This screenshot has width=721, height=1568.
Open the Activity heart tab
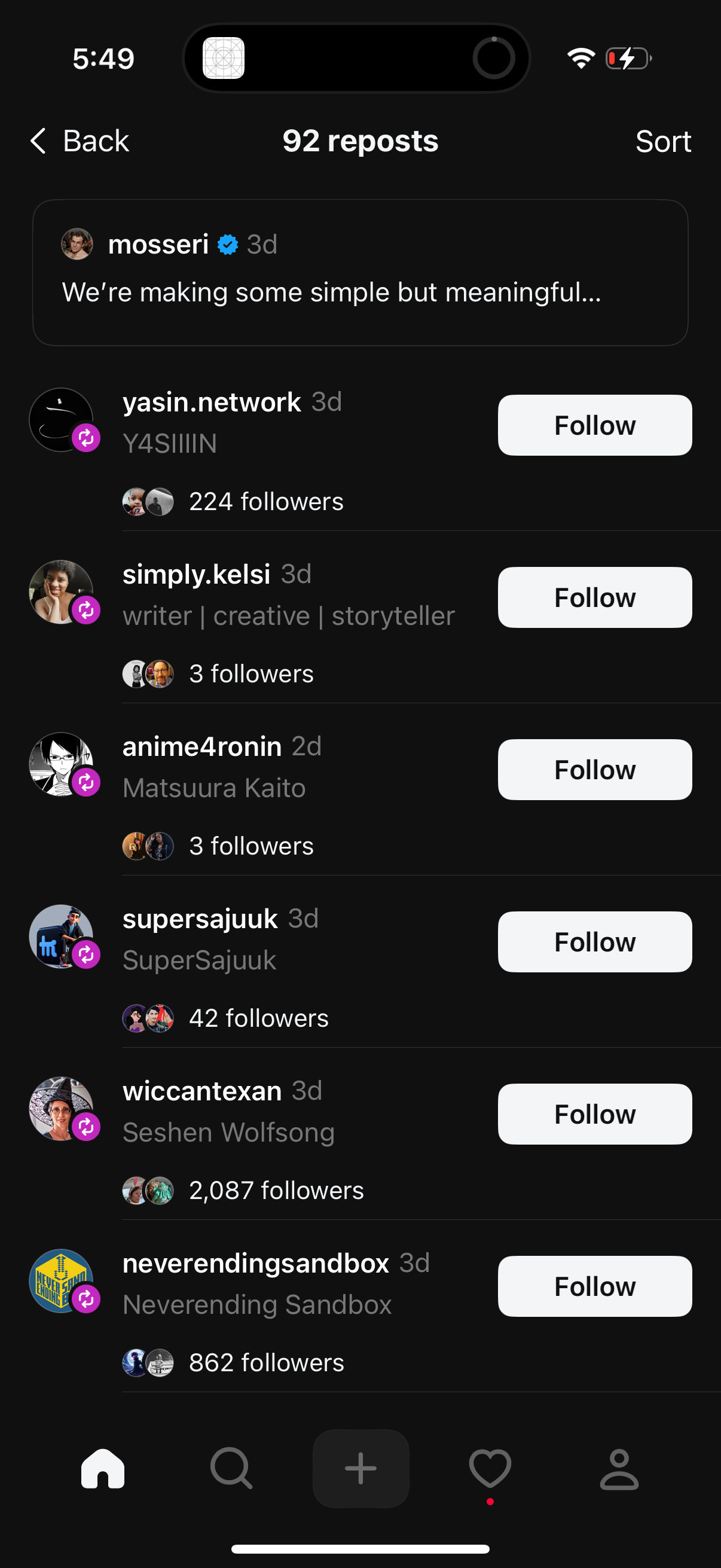(490, 1468)
